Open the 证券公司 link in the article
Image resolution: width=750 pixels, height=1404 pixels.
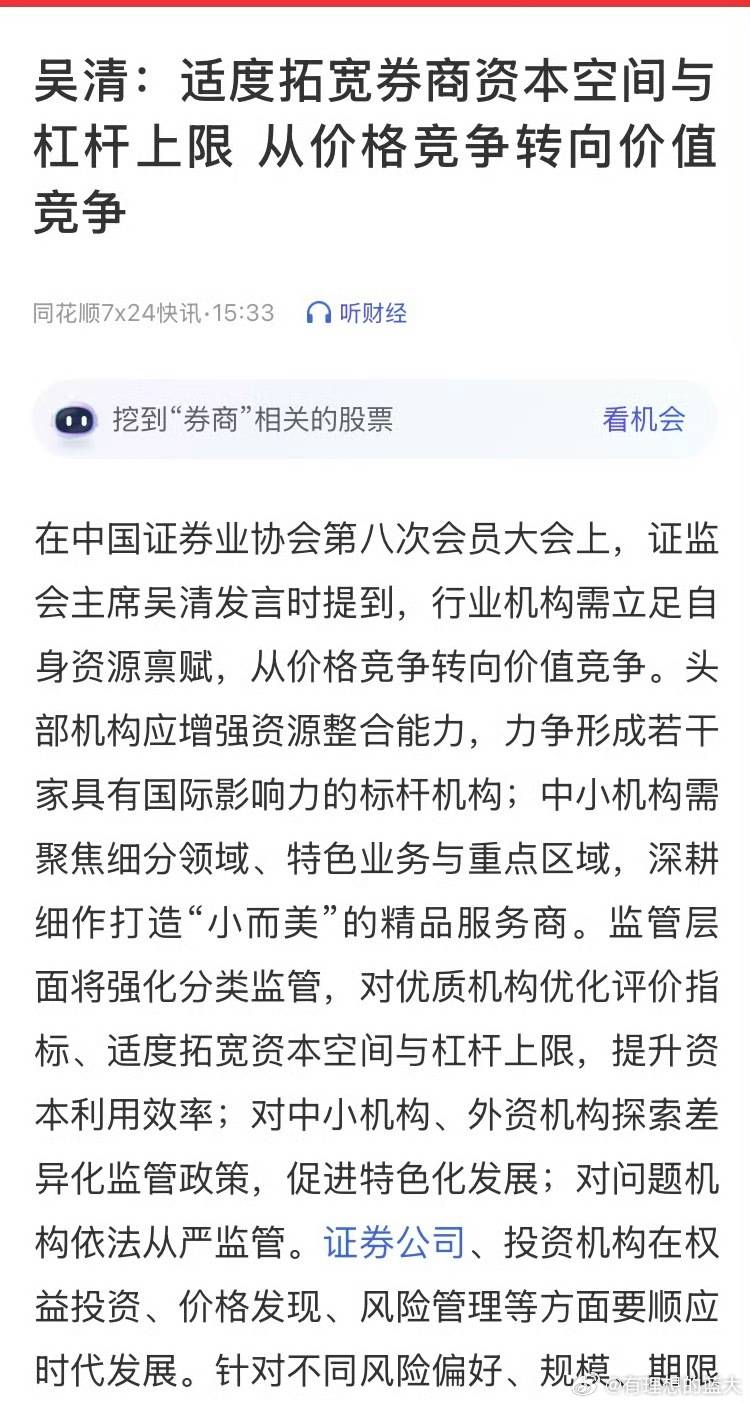click(x=394, y=1244)
